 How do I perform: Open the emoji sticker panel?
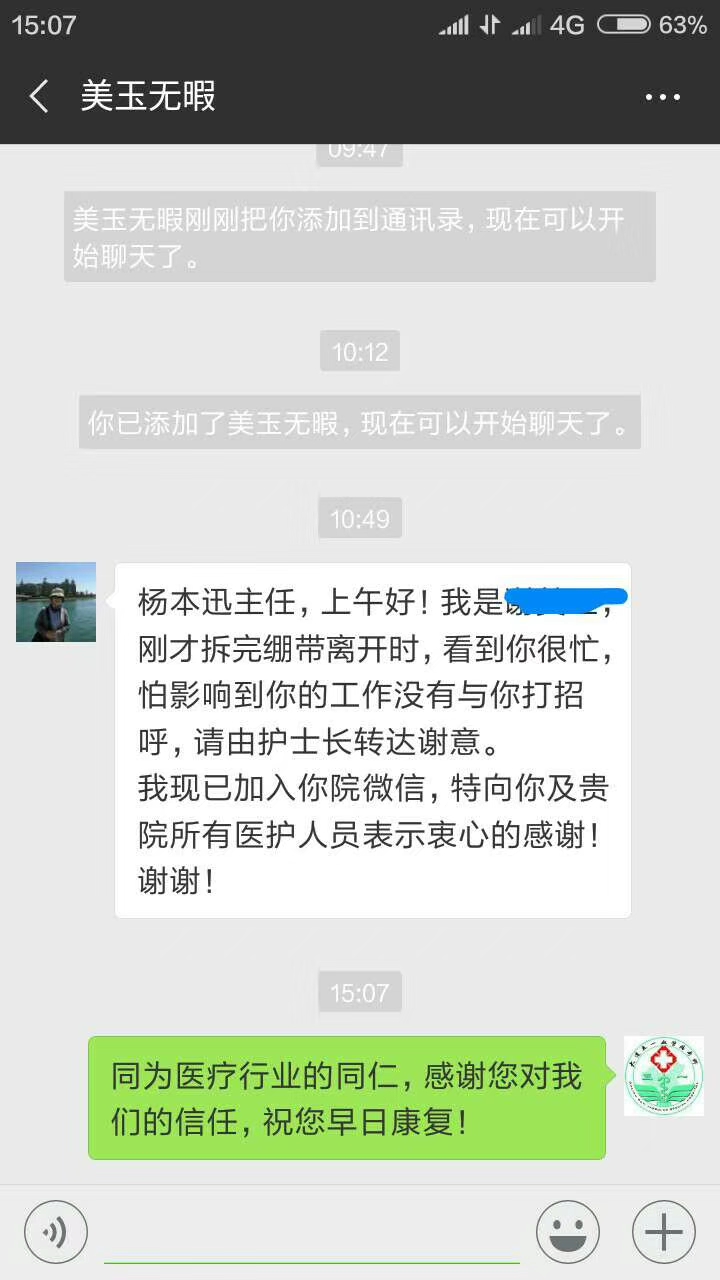point(568,1231)
